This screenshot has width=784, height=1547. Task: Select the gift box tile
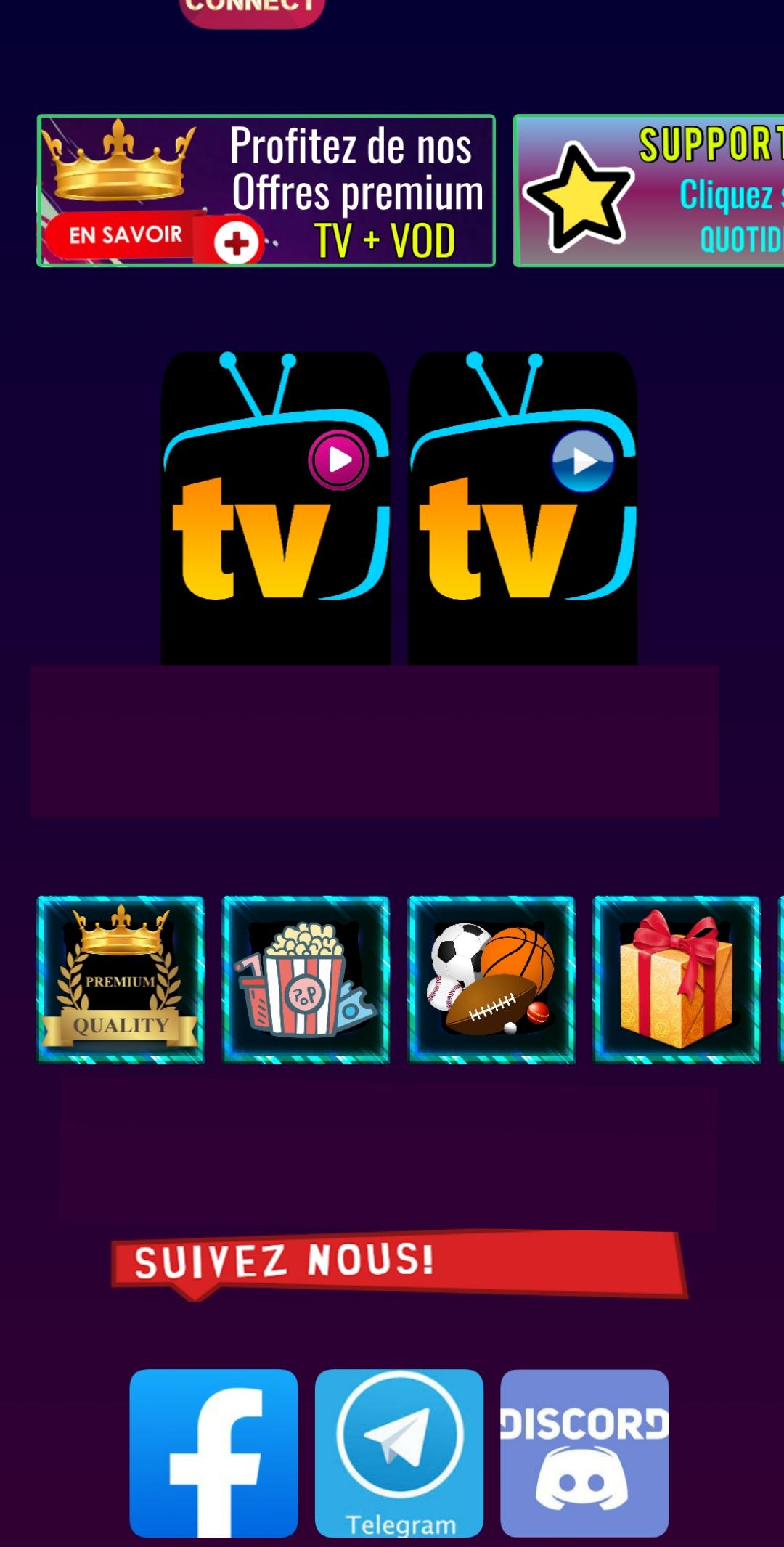coord(677,980)
